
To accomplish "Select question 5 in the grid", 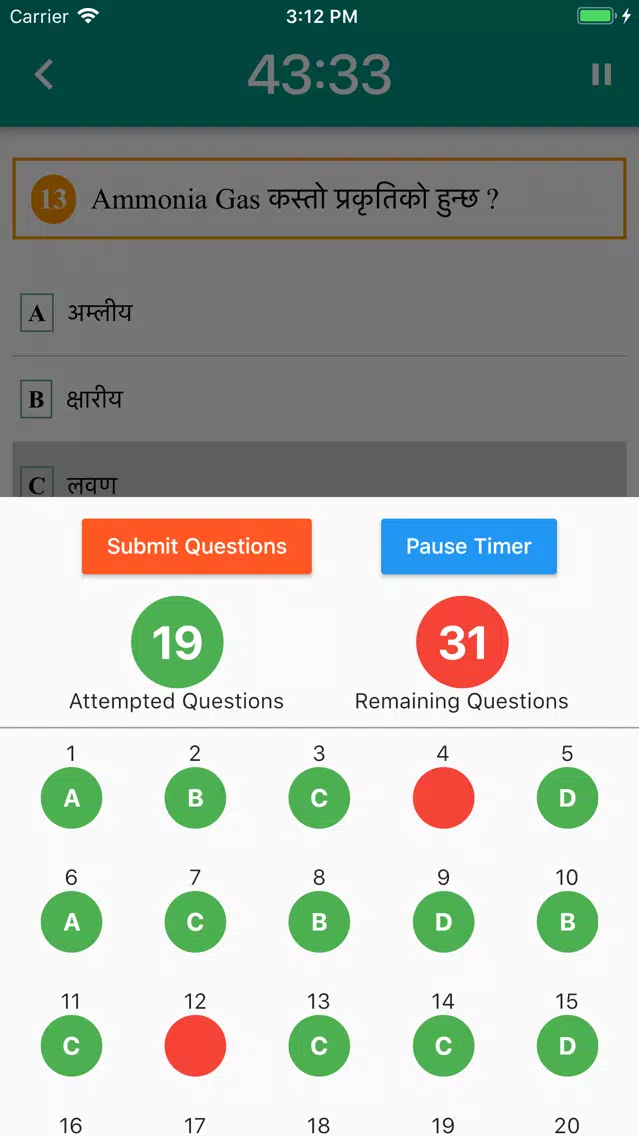I will pyautogui.click(x=567, y=798).
